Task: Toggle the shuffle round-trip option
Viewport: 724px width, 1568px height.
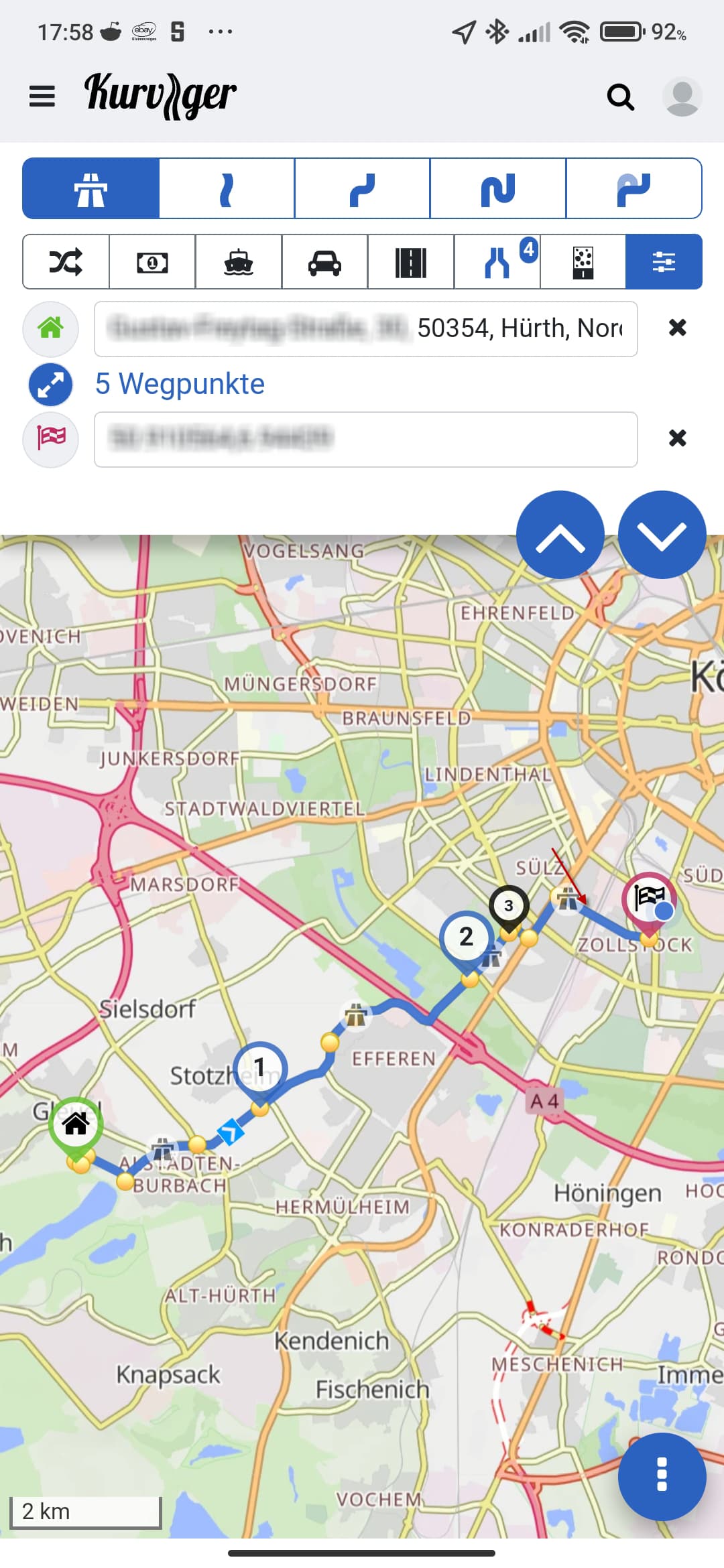Action: (x=66, y=261)
